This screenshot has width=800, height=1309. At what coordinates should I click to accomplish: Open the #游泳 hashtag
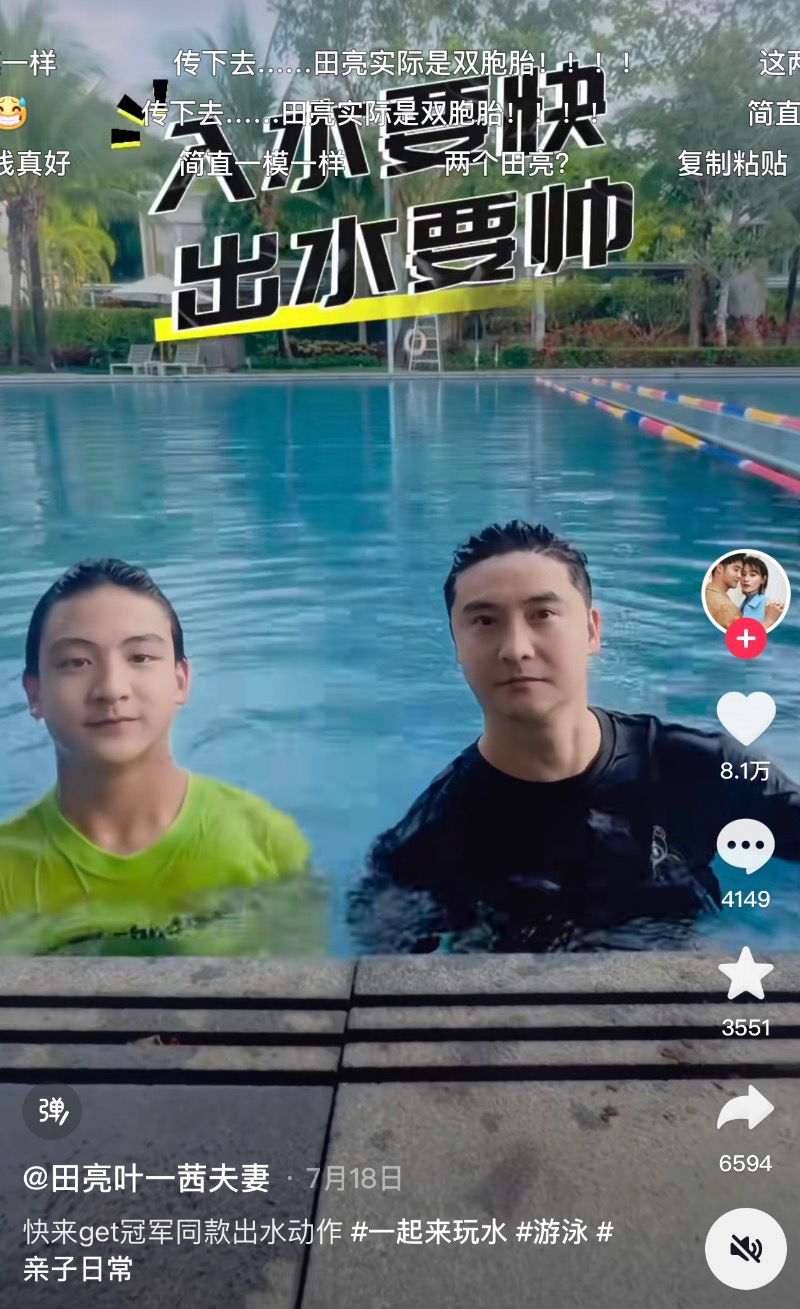(x=551, y=1232)
